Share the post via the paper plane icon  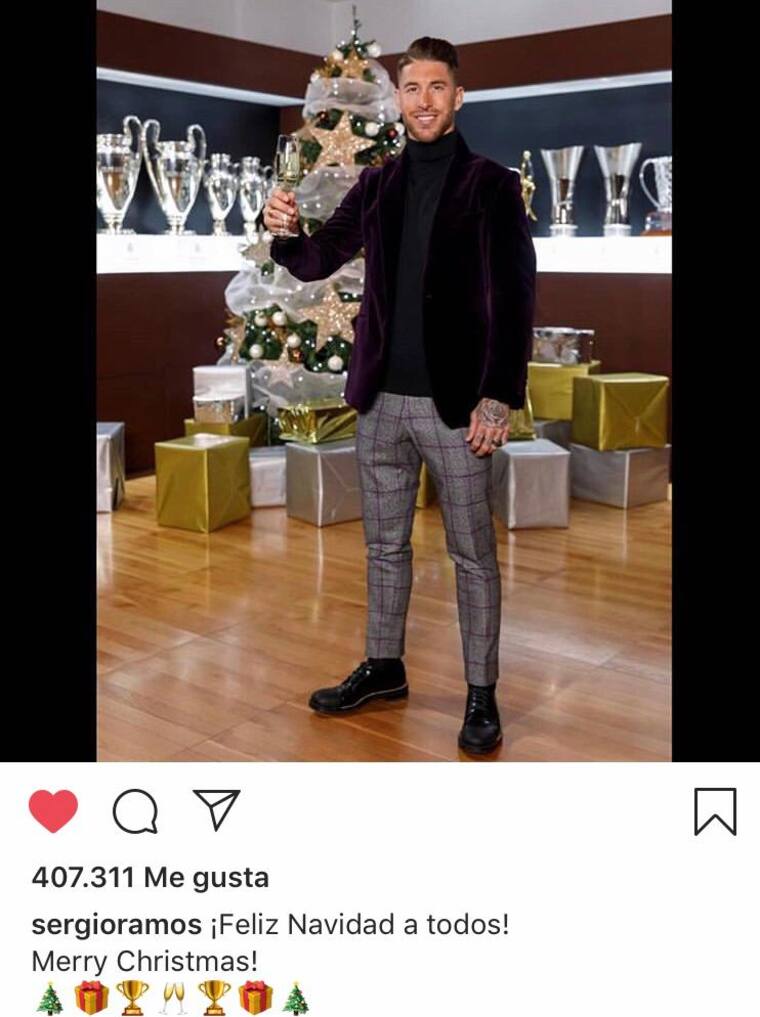(x=216, y=809)
